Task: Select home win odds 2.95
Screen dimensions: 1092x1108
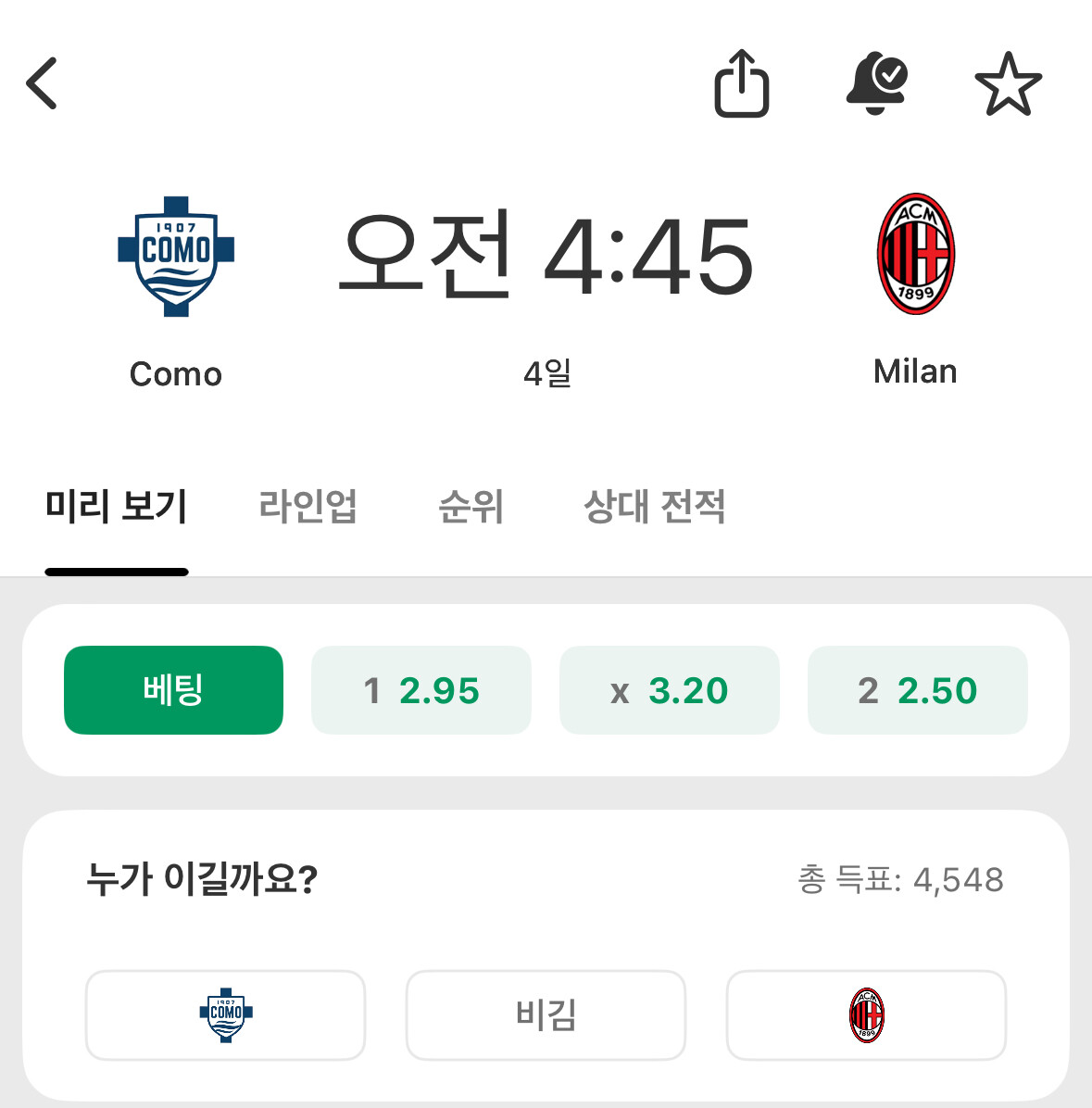Action: 421,689
